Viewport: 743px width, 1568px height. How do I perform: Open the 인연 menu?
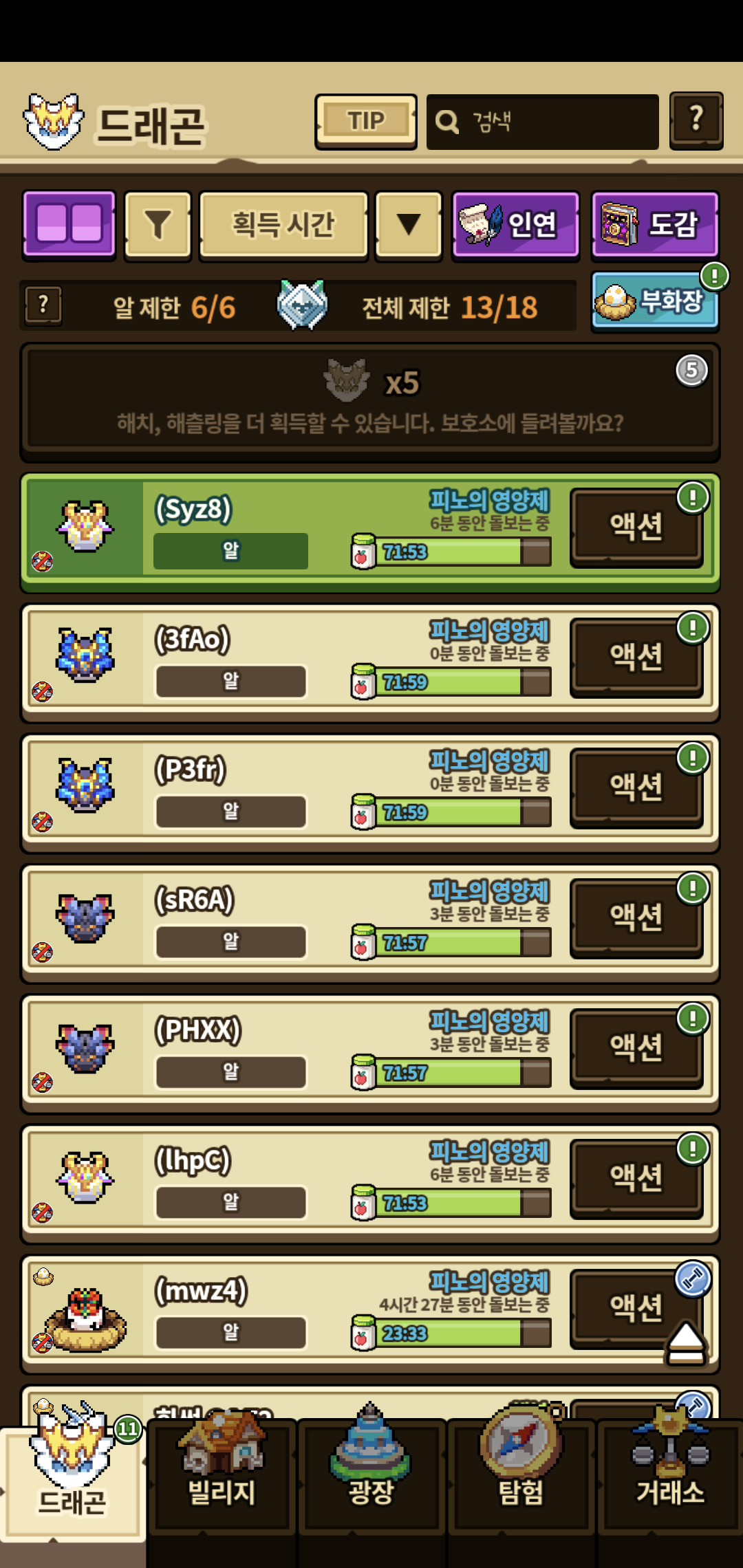515,225
